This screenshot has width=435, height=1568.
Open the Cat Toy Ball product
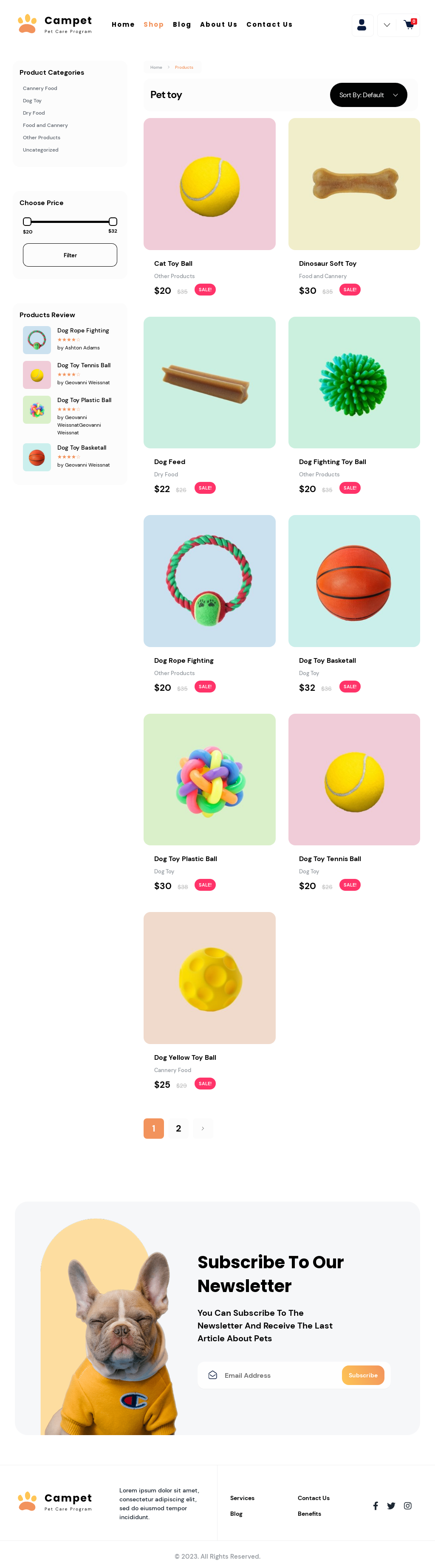pos(209,184)
